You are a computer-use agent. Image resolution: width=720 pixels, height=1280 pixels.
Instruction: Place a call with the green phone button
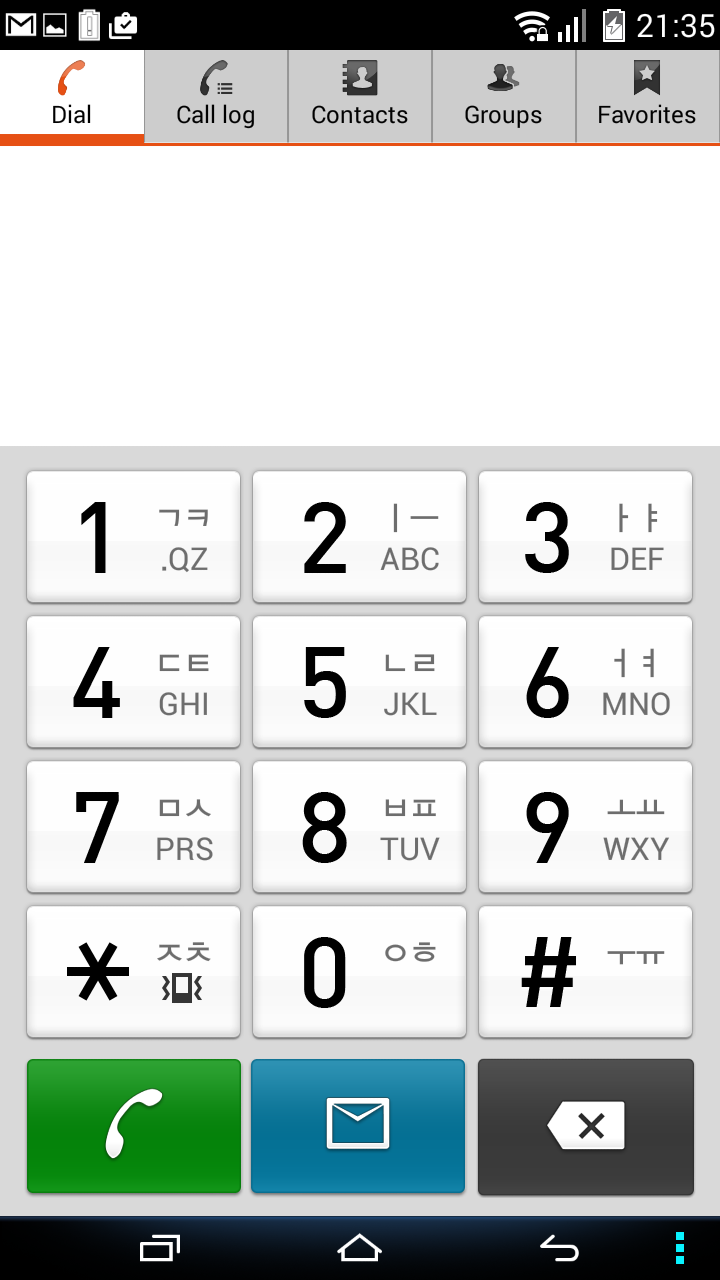pyautogui.click(x=134, y=1126)
